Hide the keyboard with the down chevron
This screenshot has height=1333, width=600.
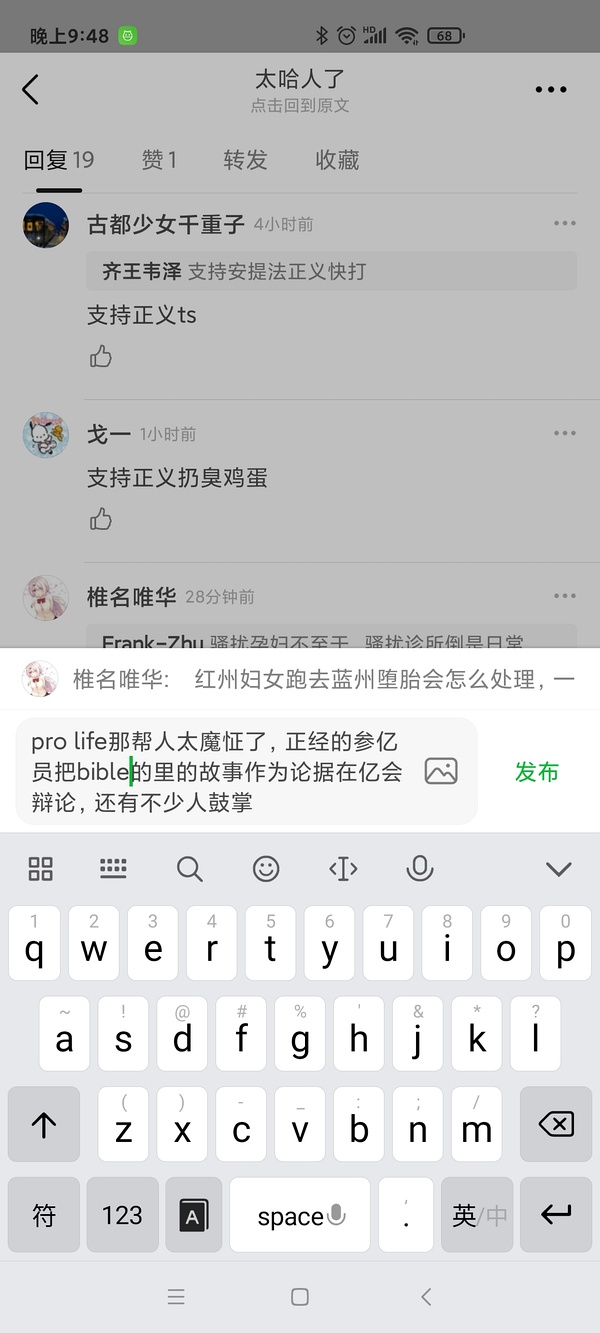click(x=558, y=869)
